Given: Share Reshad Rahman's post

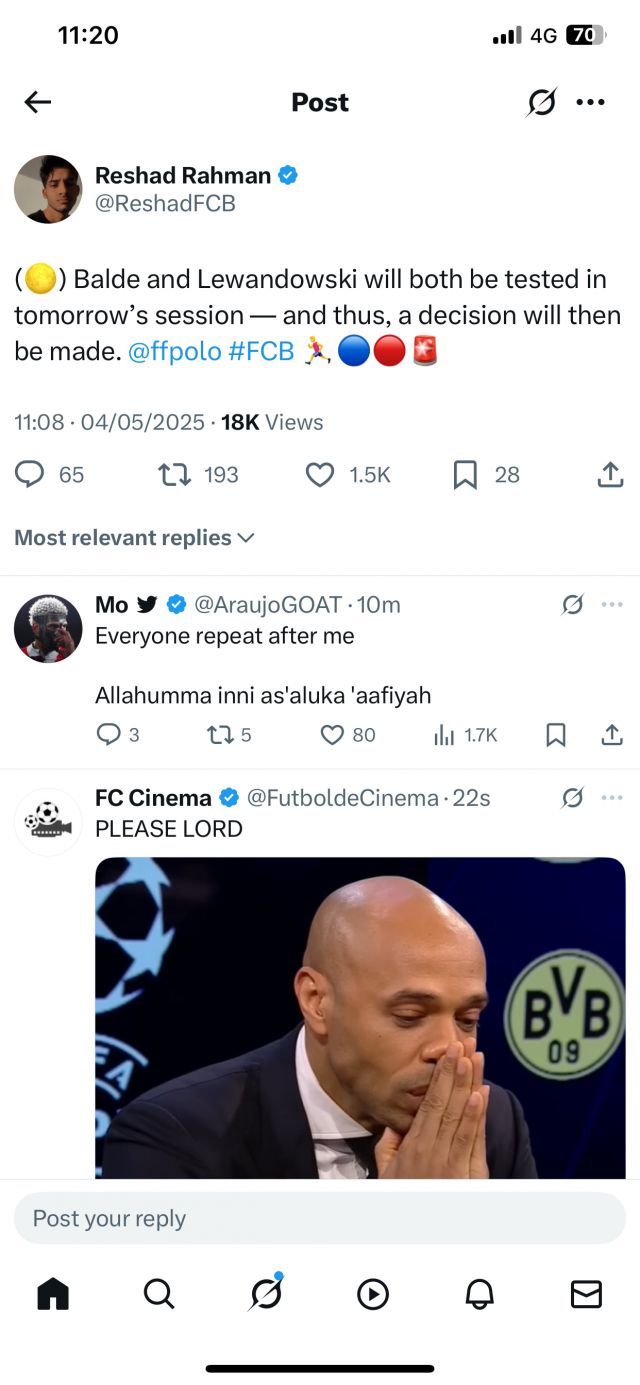Looking at the screenshot, I should pyautogui.click(x=610, y=474).
